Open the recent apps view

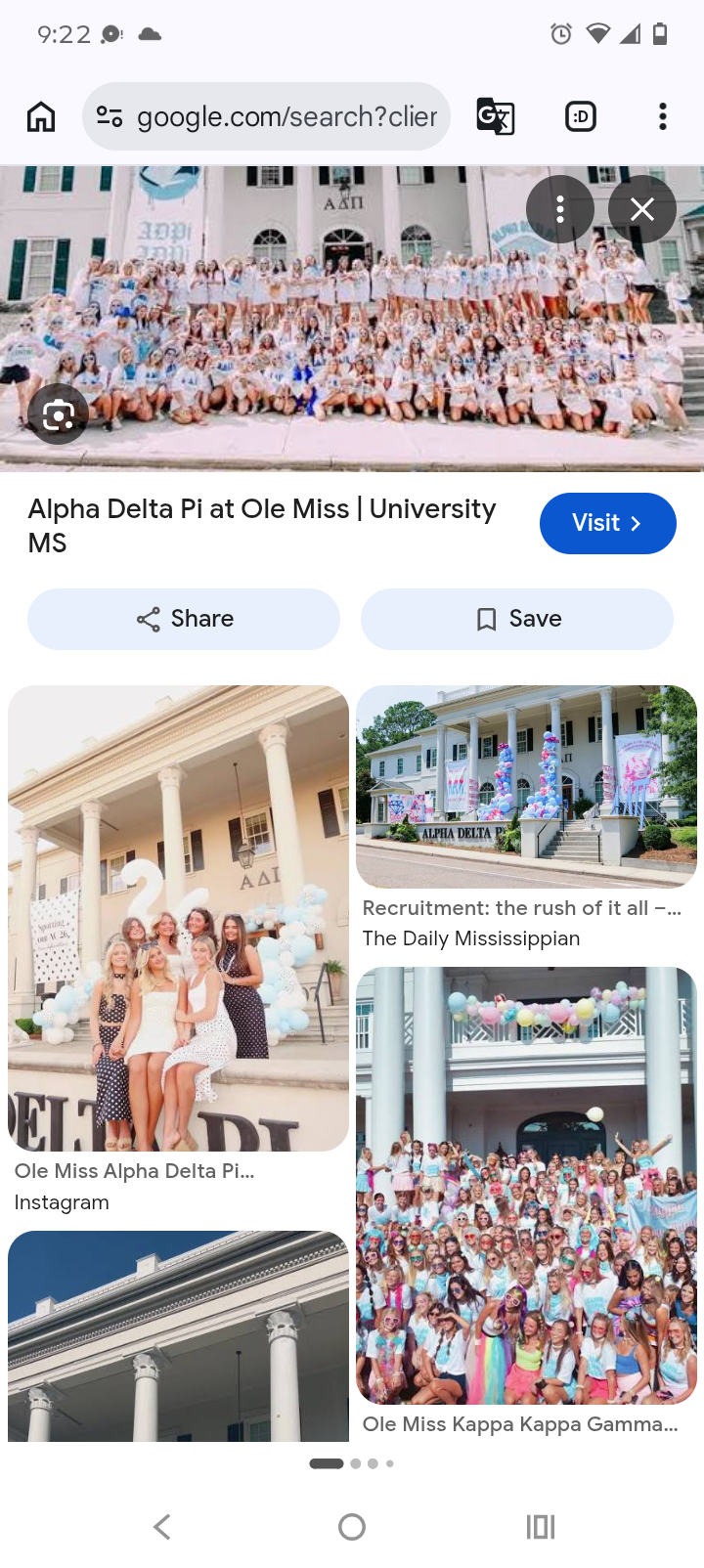[541, 1526]
